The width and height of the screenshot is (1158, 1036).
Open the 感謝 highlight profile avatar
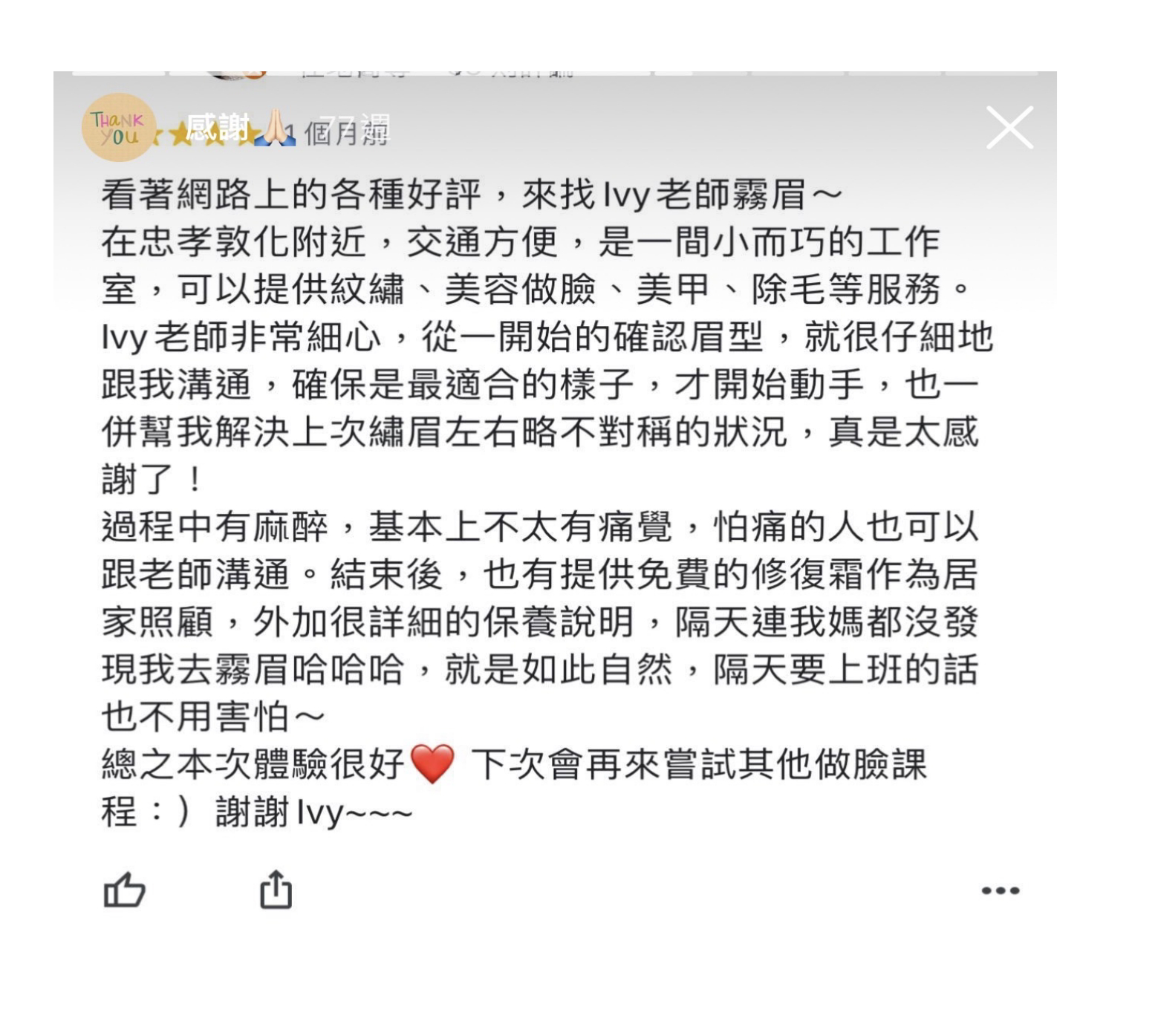[x=117, y=128]
